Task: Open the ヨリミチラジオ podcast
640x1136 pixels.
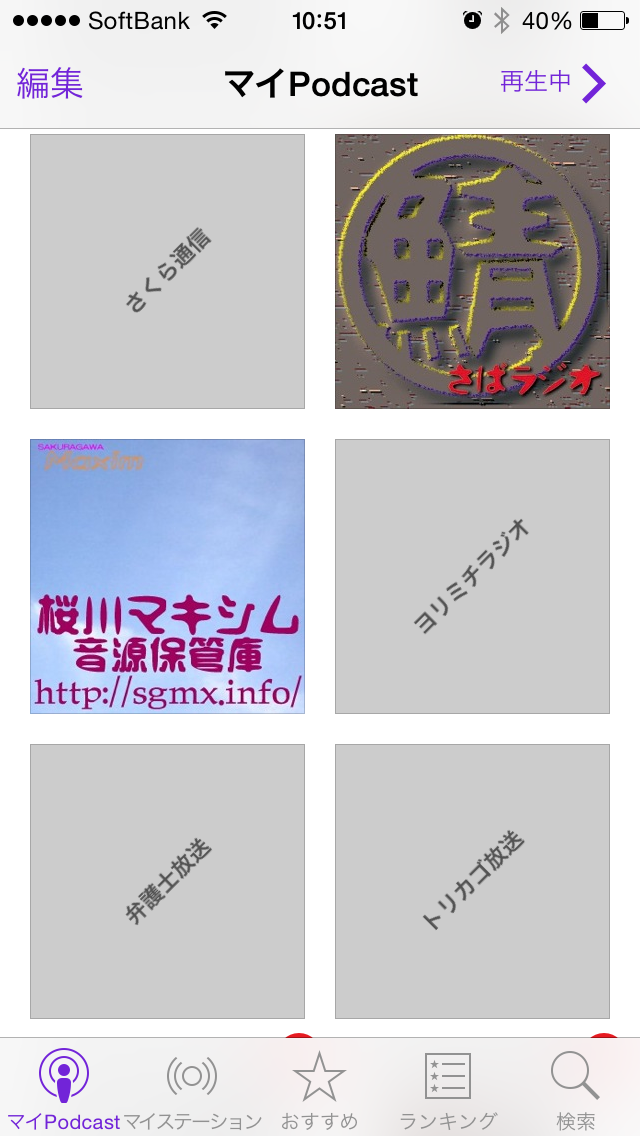Action: click(x=472, y=576)
